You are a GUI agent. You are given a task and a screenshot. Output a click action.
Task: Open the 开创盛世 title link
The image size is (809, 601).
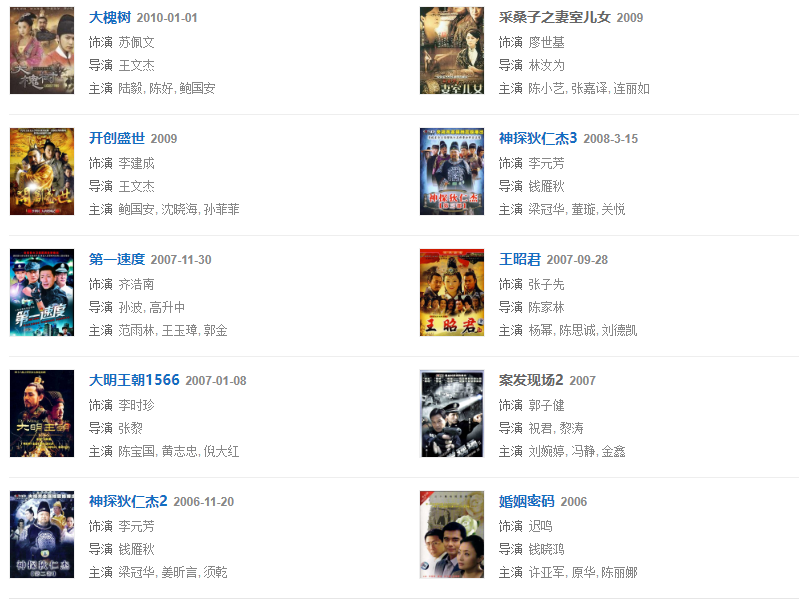tap(117, 138)
